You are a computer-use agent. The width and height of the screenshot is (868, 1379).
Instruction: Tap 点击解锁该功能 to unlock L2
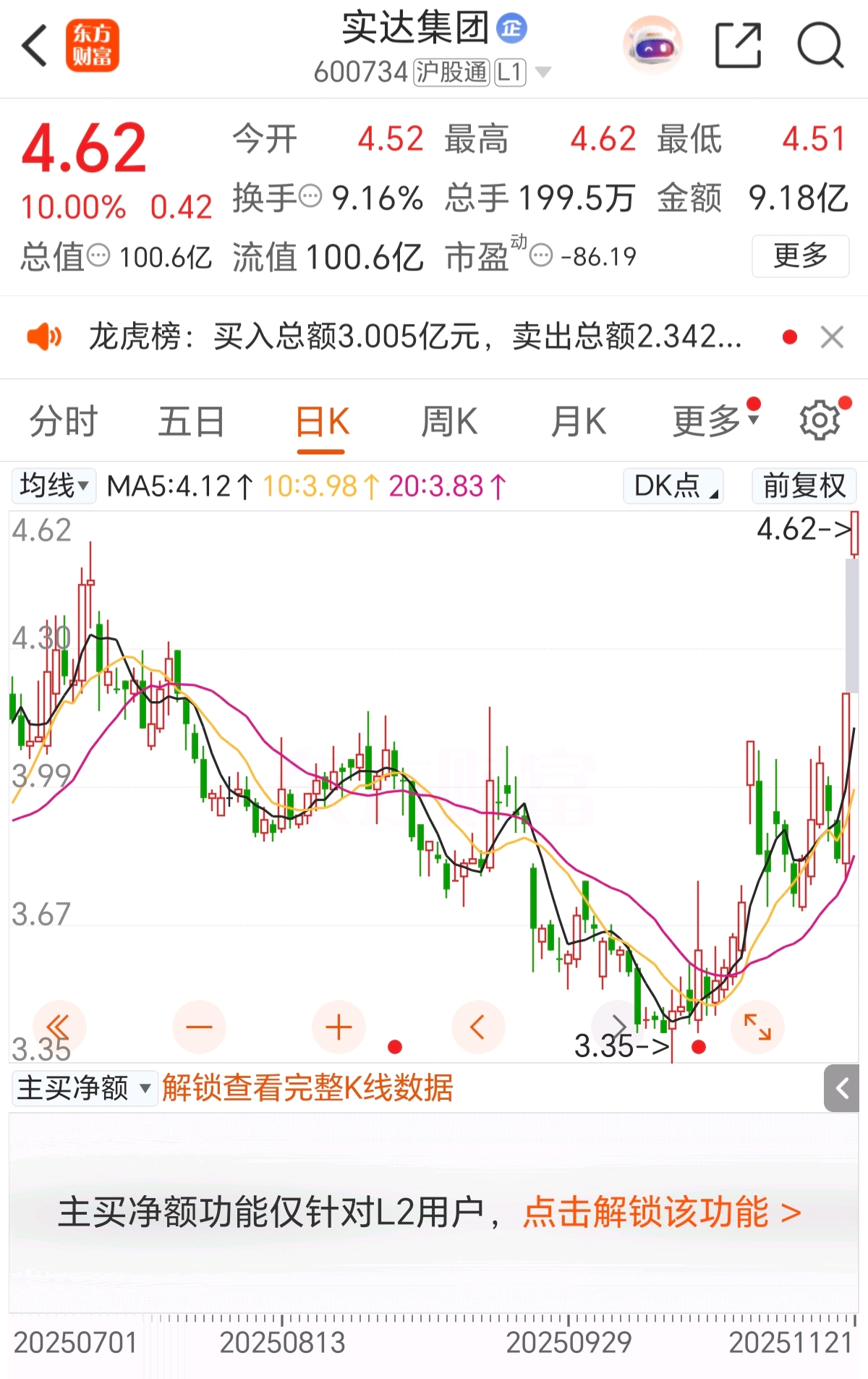(662, 1212)
